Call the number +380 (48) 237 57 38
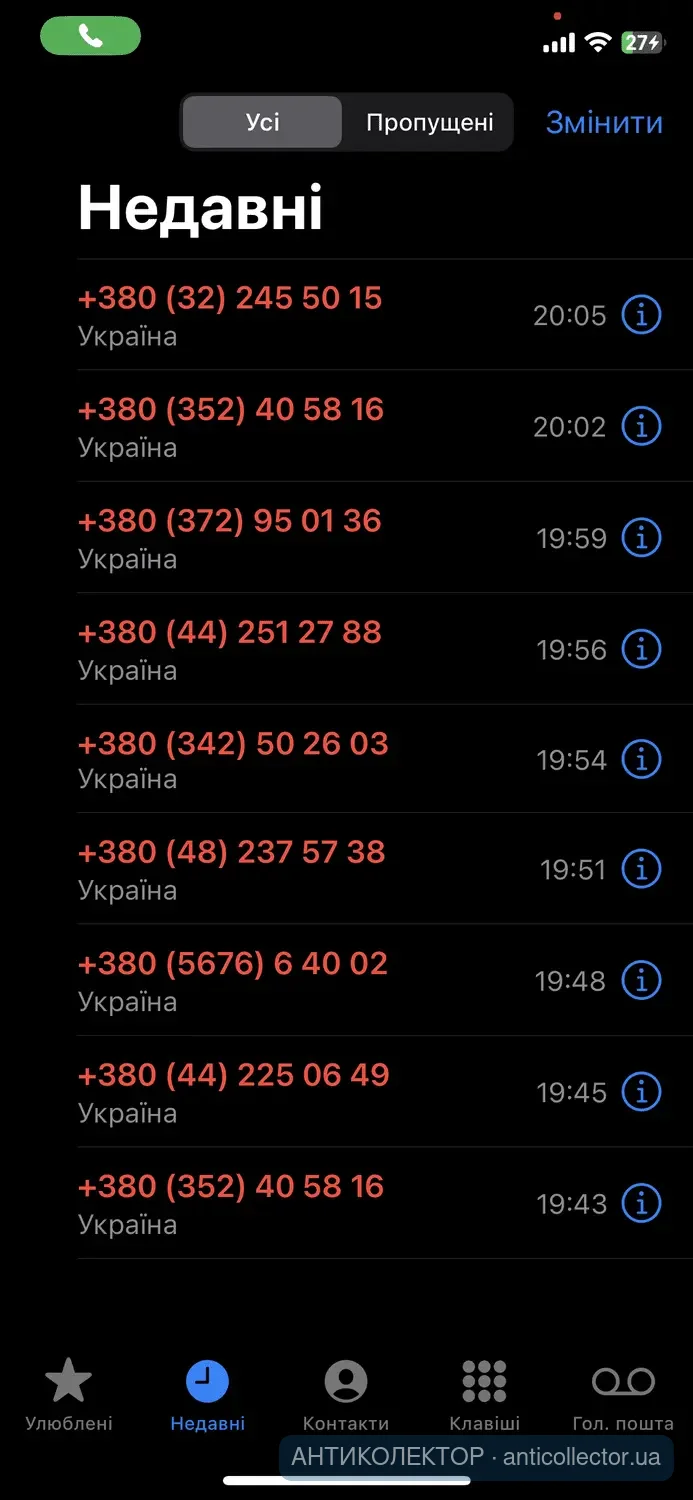Screen dimensions: 693x1500 point(231,853)
